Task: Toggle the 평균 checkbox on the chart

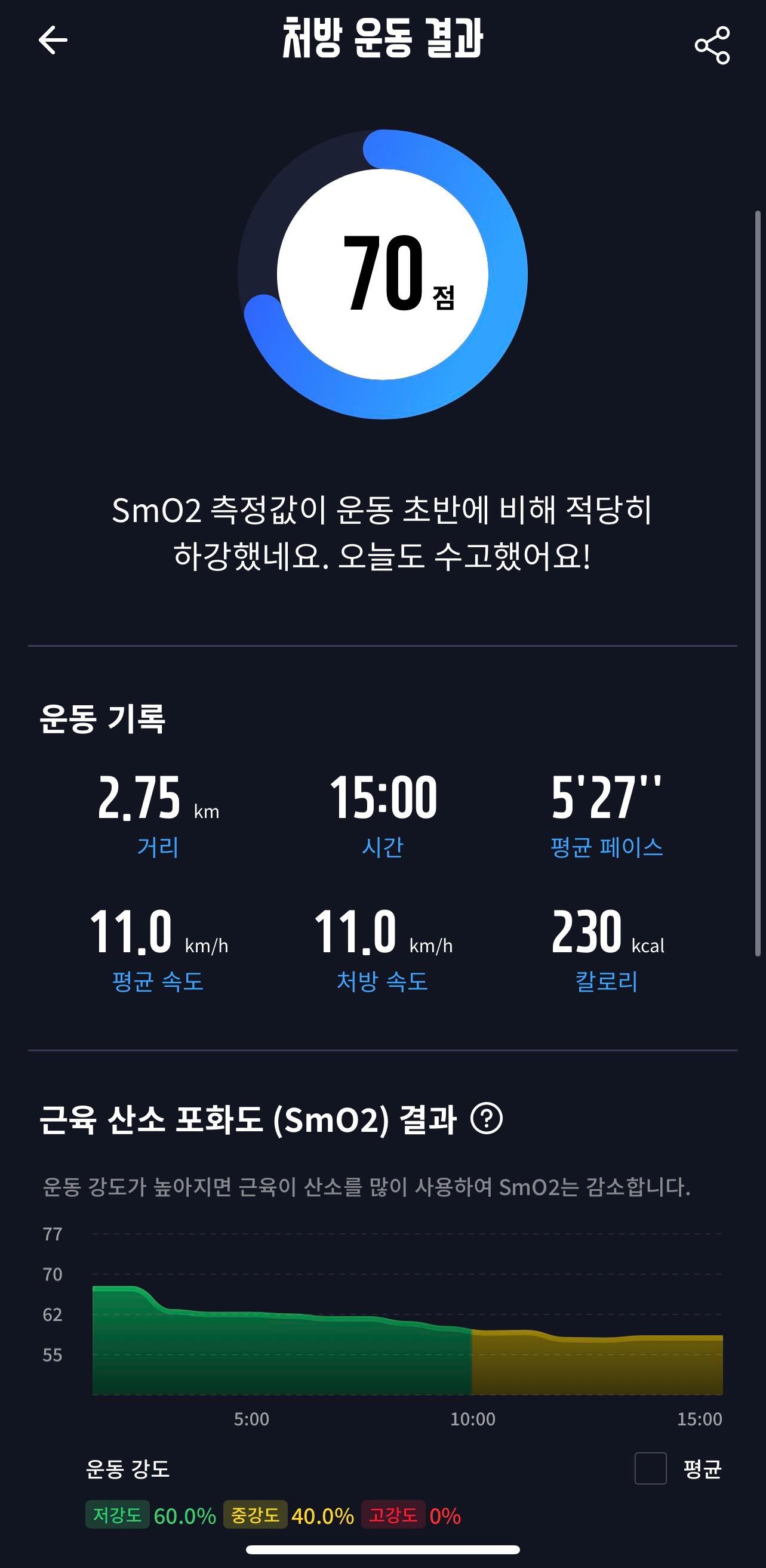Action: coord(650,1468)
